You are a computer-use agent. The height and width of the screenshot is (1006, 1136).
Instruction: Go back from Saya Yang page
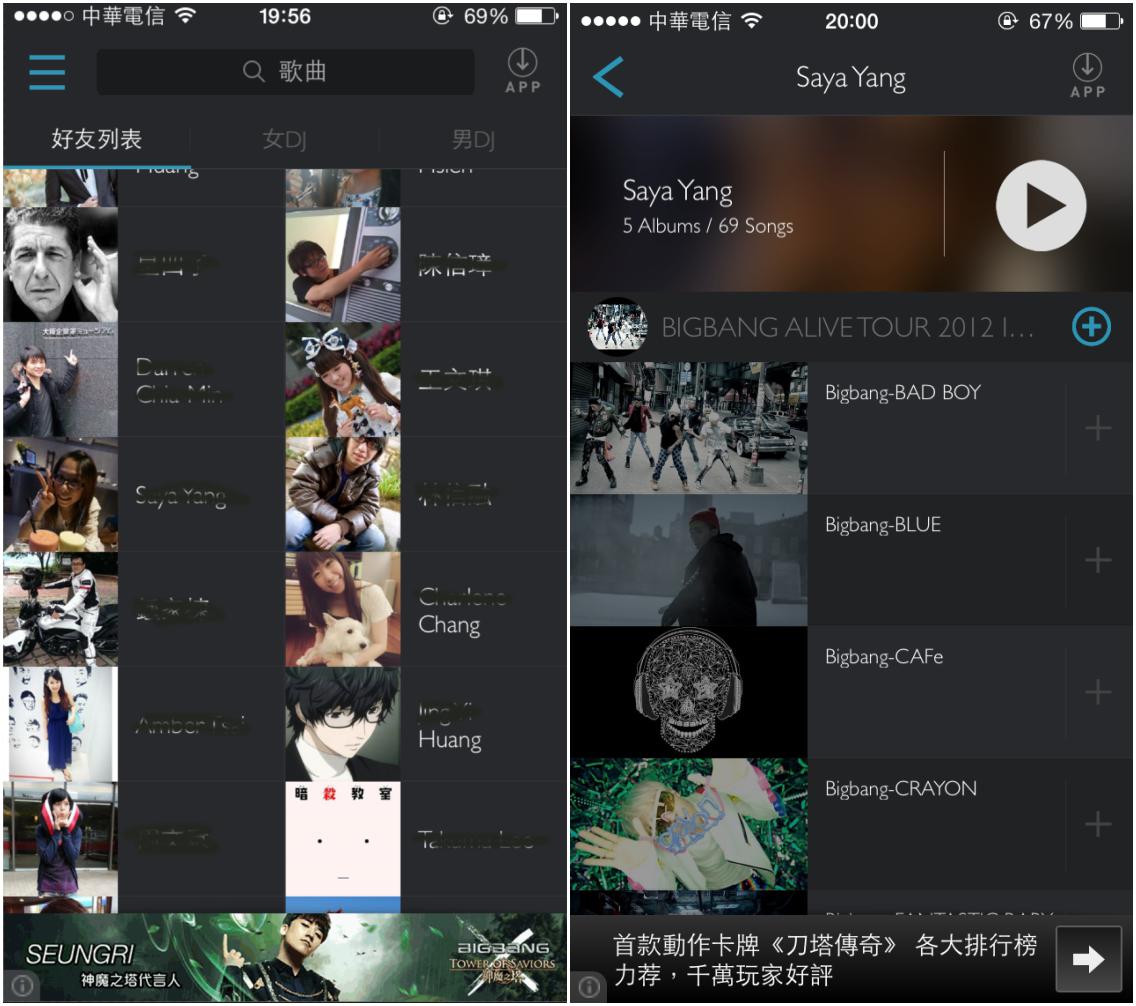pos(608,77)
